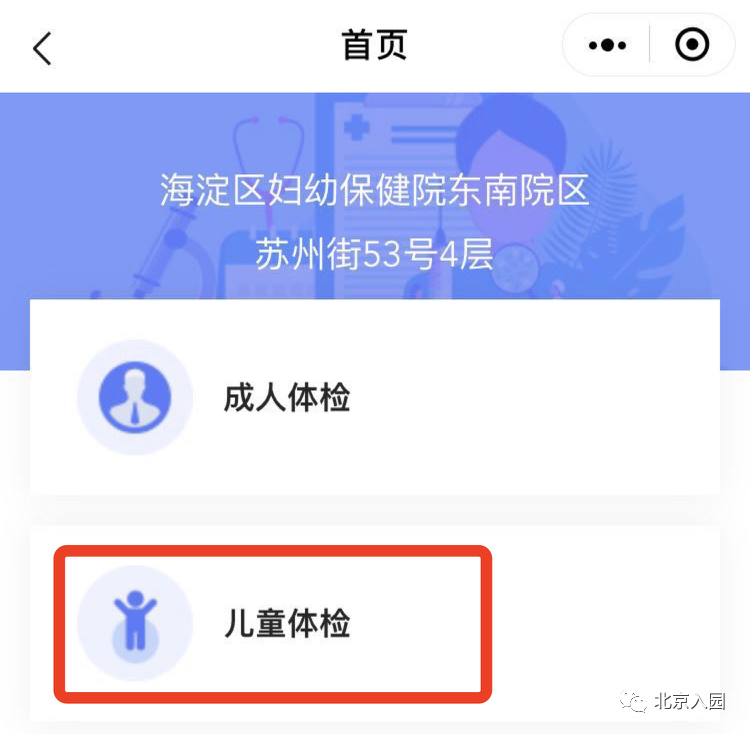Open the three-dot more menu
The height and width of the screenshot is (734, 750).
coord(607,45)
